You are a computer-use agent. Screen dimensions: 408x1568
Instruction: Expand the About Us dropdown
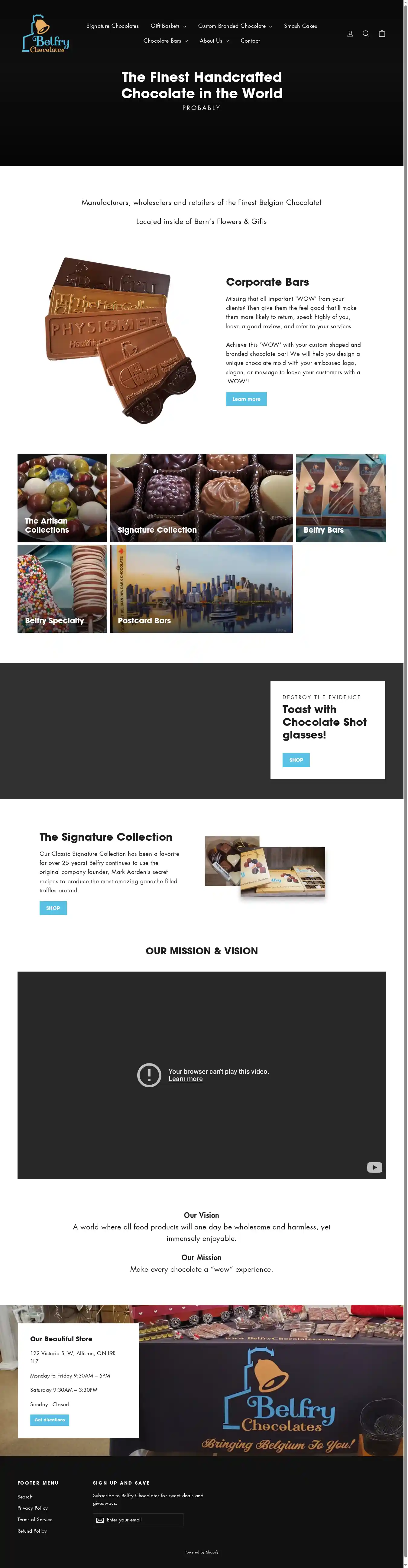pos(214,41)
